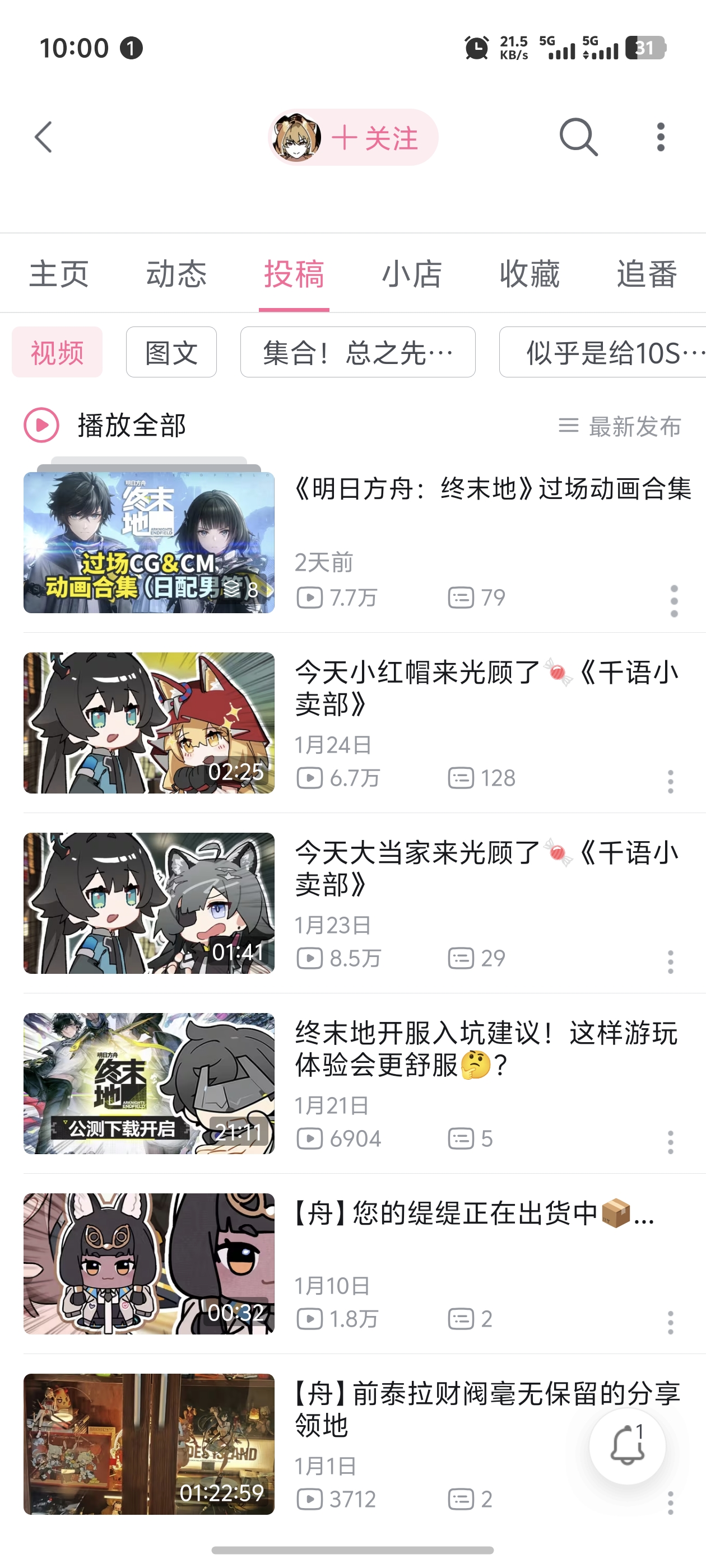This screenshot has height=1568, width=706.
Task: Play all videos with 播放全部
Action: (105, 425)
